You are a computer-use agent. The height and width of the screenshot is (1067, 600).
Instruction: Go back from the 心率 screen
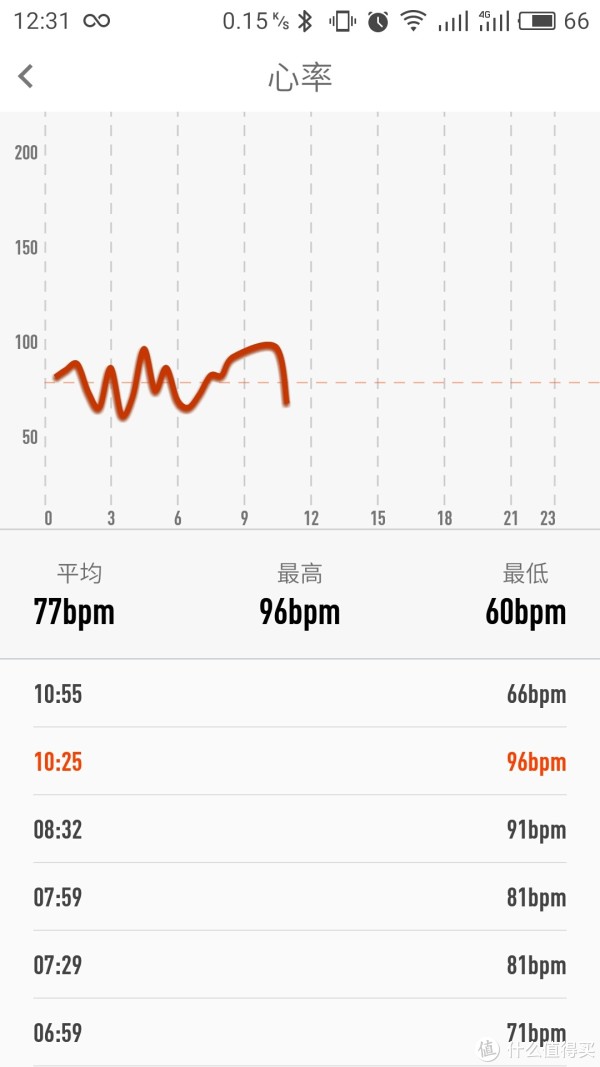click(x=26, y=76)
